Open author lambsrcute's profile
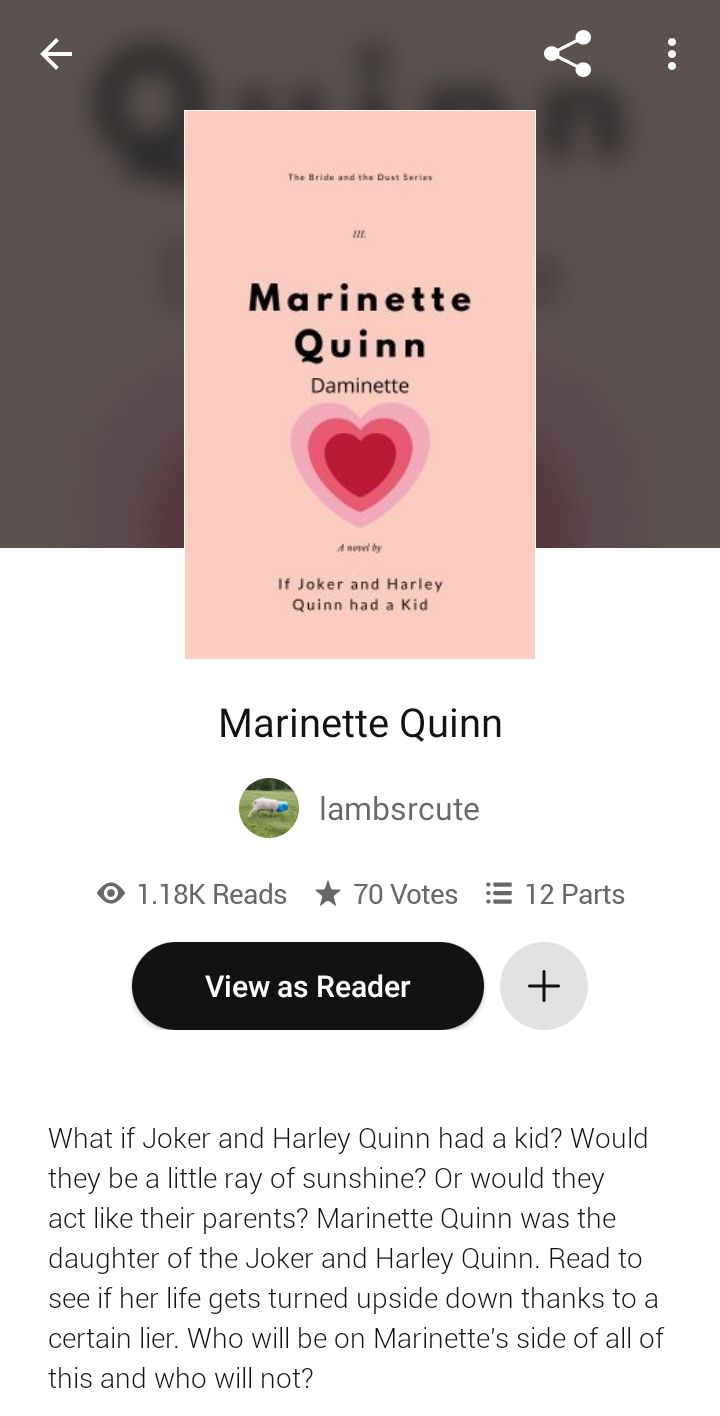 (360, 808)
